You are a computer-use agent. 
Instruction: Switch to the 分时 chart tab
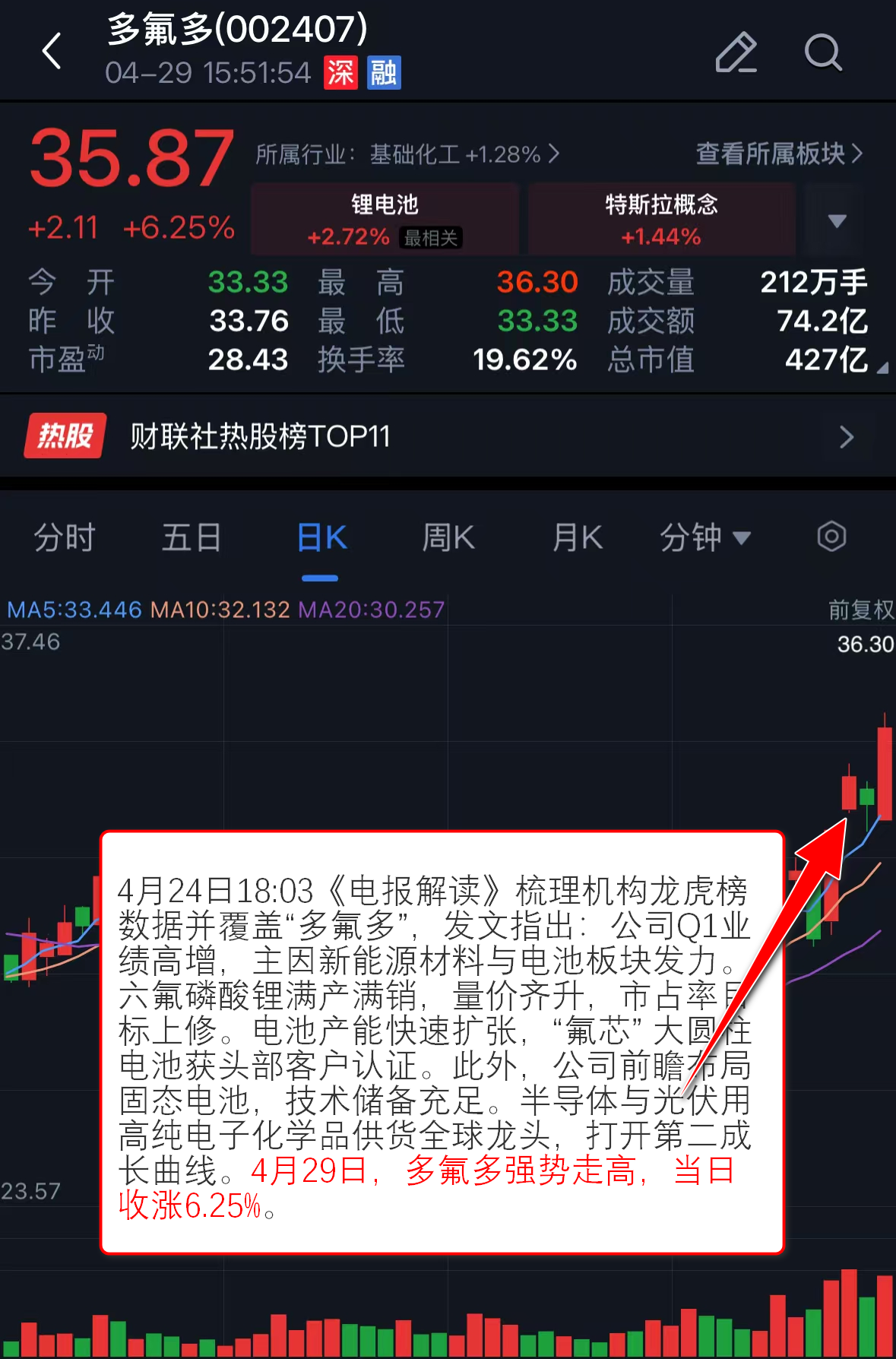click(64, 538)
